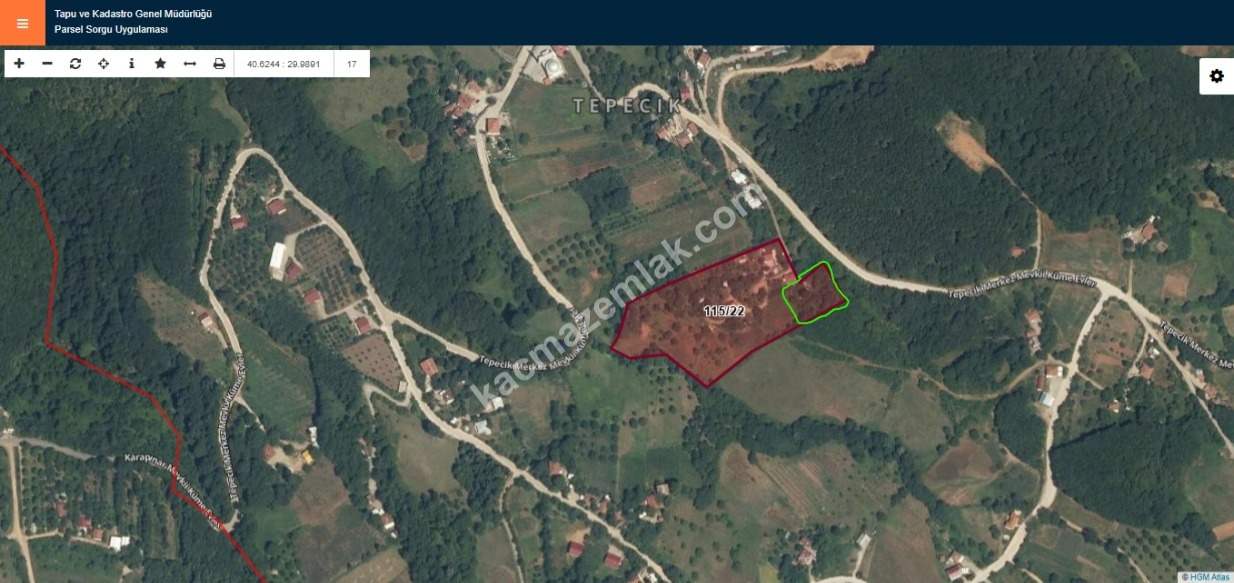Open the orange hamburger menu

coord(22,23)
